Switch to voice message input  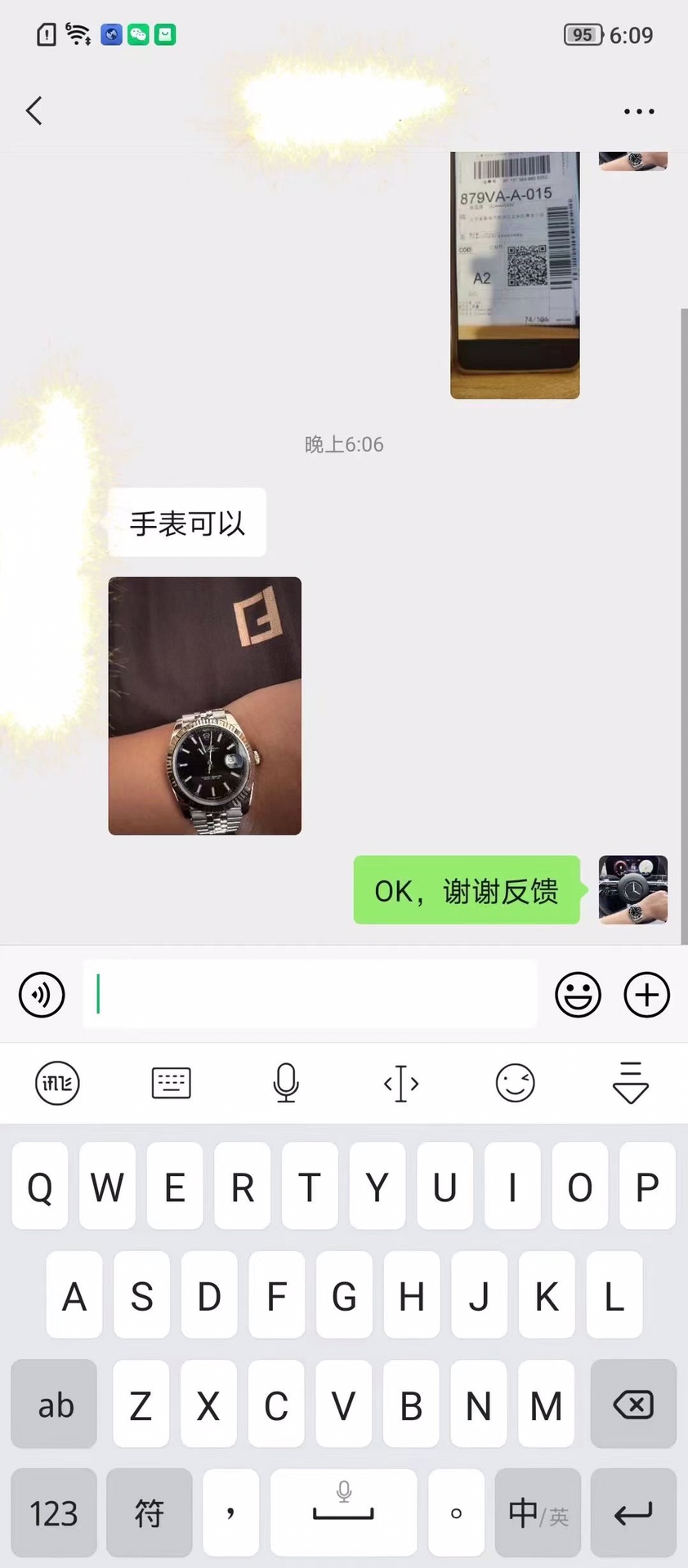pos(42,995)
